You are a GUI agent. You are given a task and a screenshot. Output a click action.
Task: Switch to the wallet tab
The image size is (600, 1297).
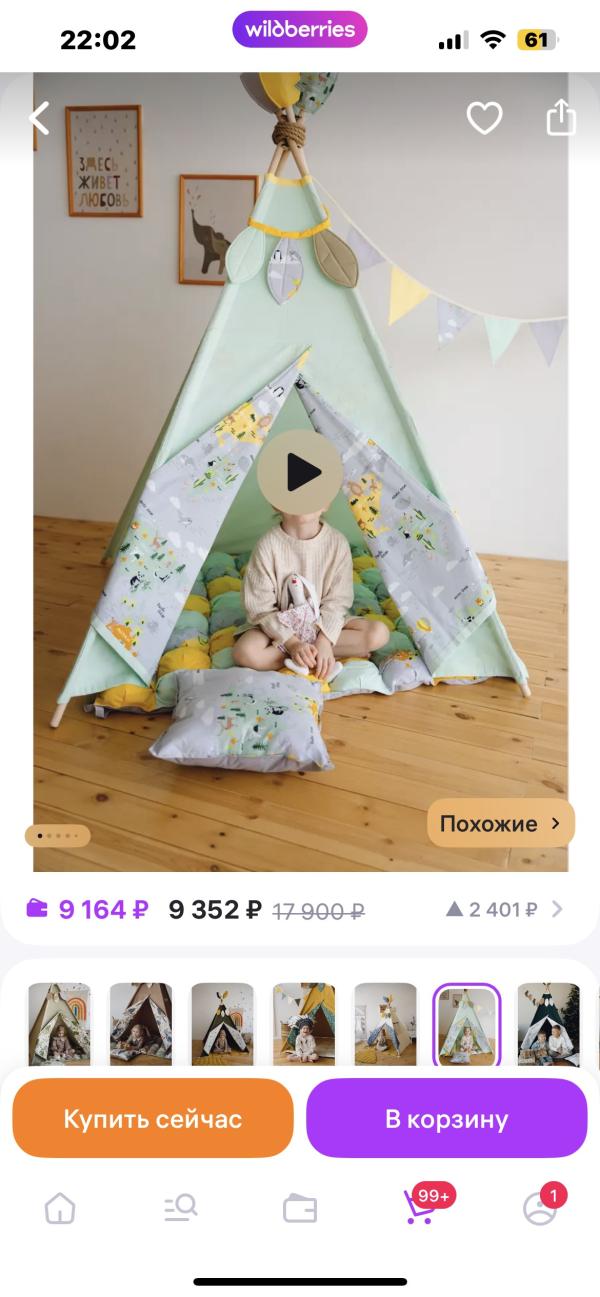[x=300, y=1208]
